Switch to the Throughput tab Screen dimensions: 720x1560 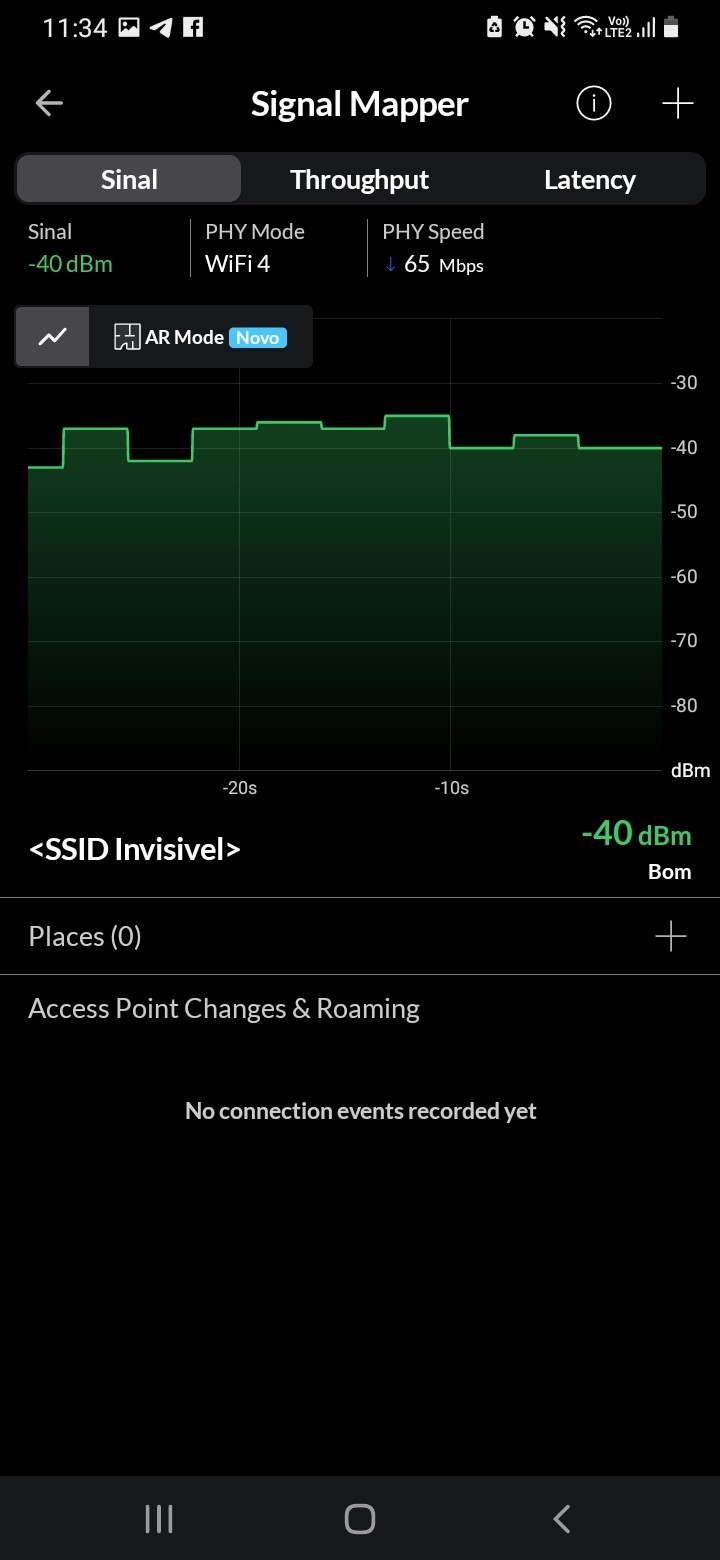pyautogui.click(x=359, y=180)
